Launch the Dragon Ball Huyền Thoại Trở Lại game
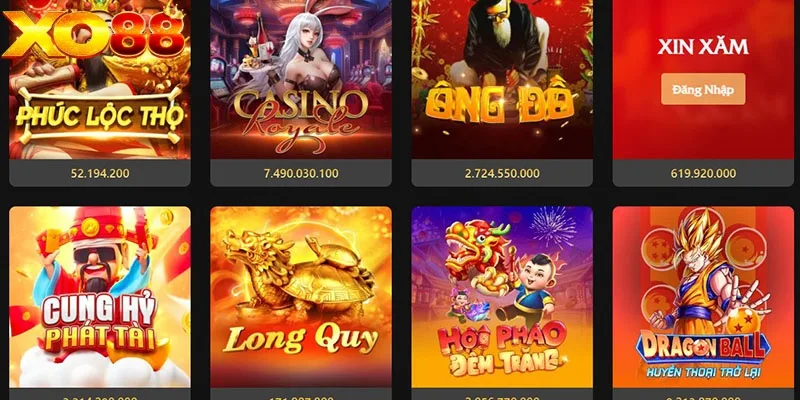The width and height of the screenshot is (800, 400). [702, 296]
